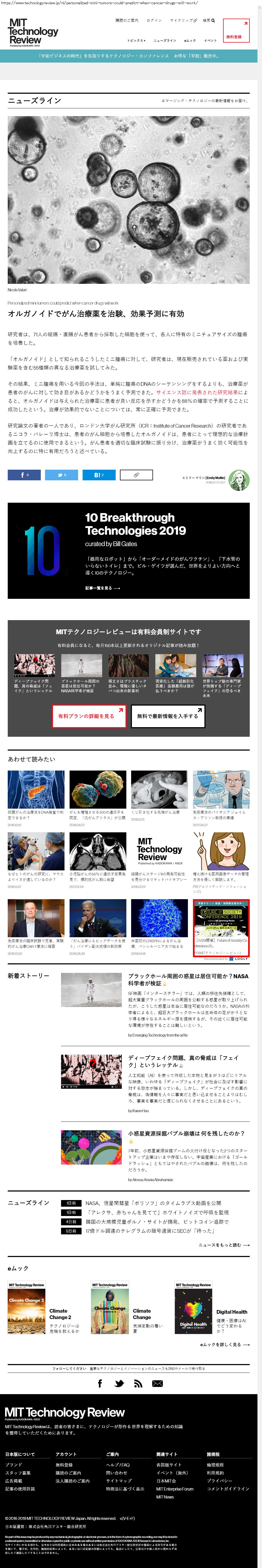Open the 10 Breakthrough Technologies 2019 banner
Viewport: 262px width, 1568px height.
pyautogui.click(x=128, y=550)
